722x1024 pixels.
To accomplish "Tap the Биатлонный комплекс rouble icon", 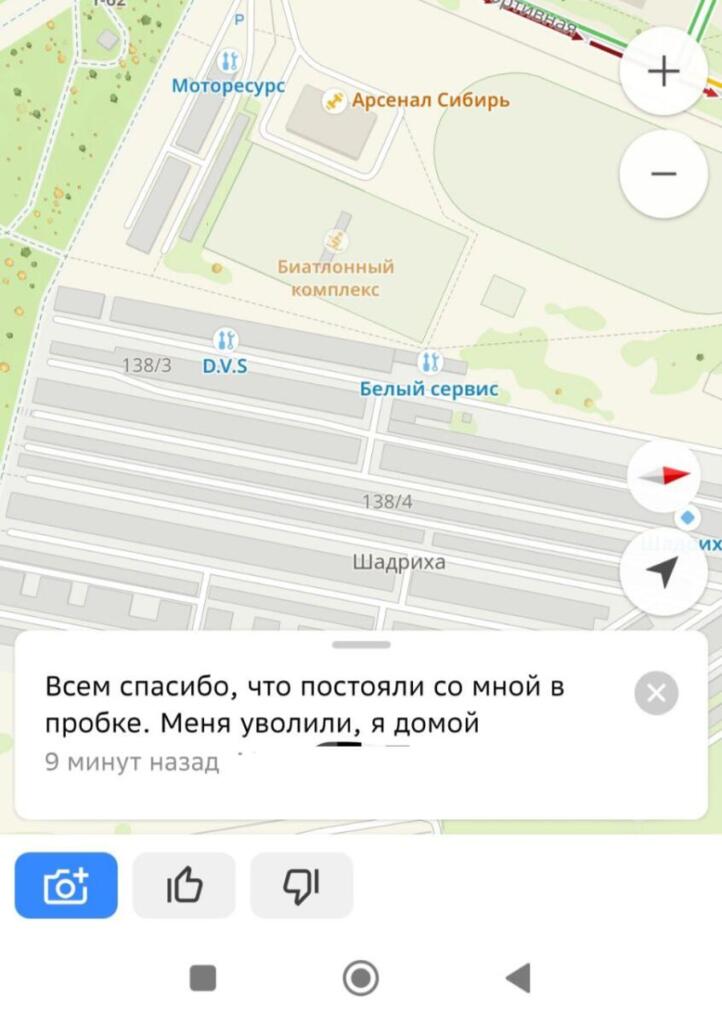I will coord(337,239).
